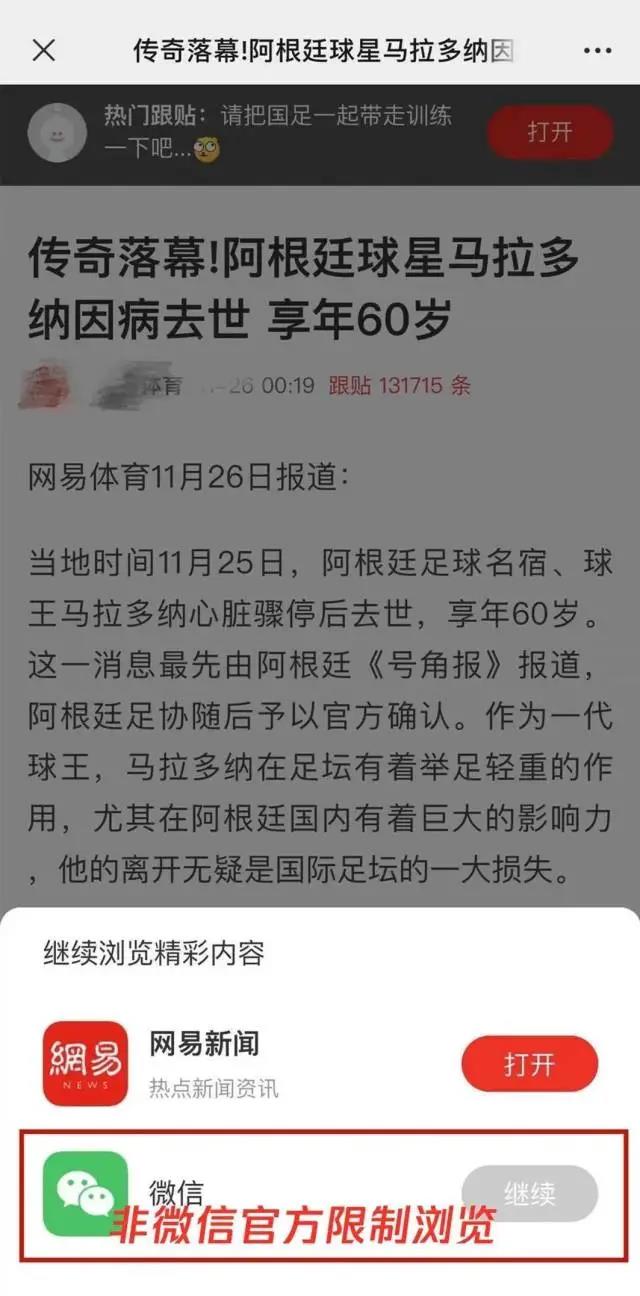Tap 继续 to keep reading in 微信
This screenshot has height=1296, width=640.
click(529, 1193)
